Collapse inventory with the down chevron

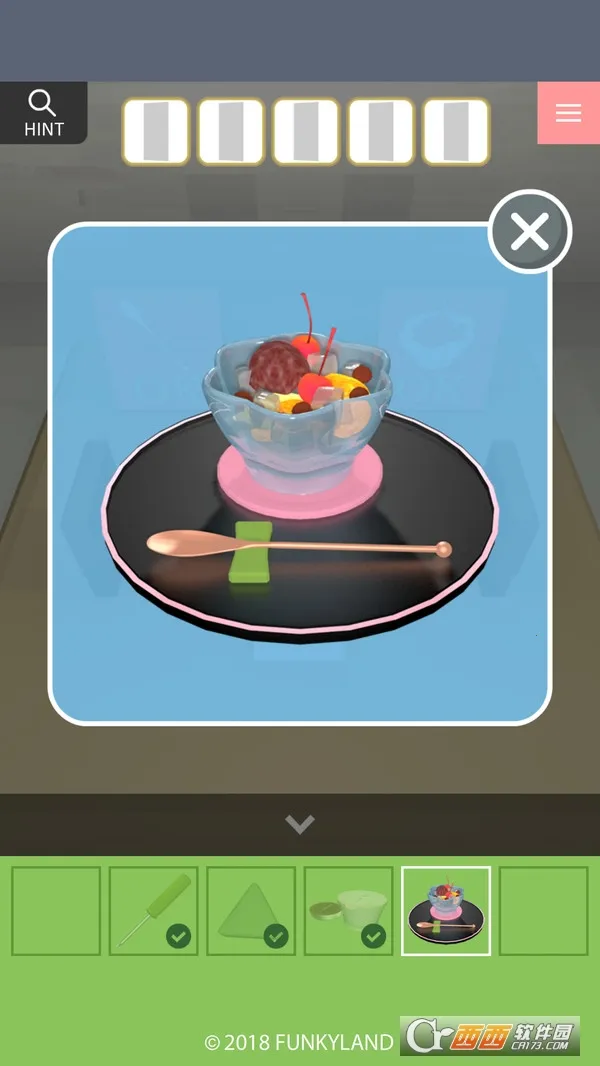299,824
